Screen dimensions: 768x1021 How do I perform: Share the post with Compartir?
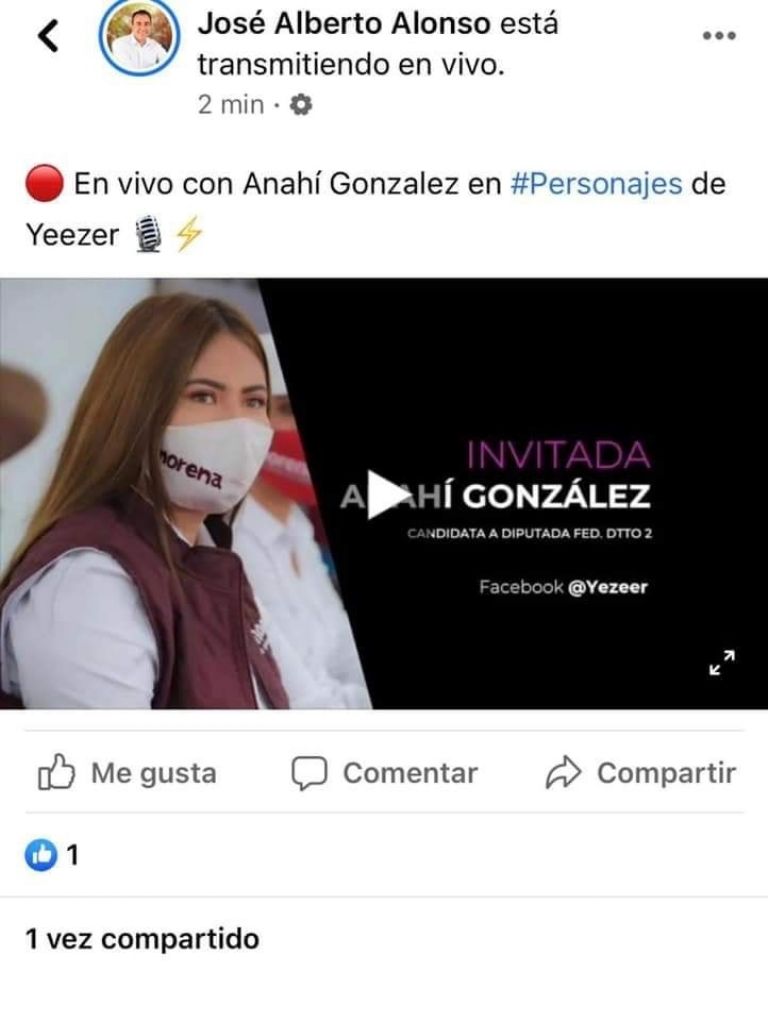[x=641, y=772]
